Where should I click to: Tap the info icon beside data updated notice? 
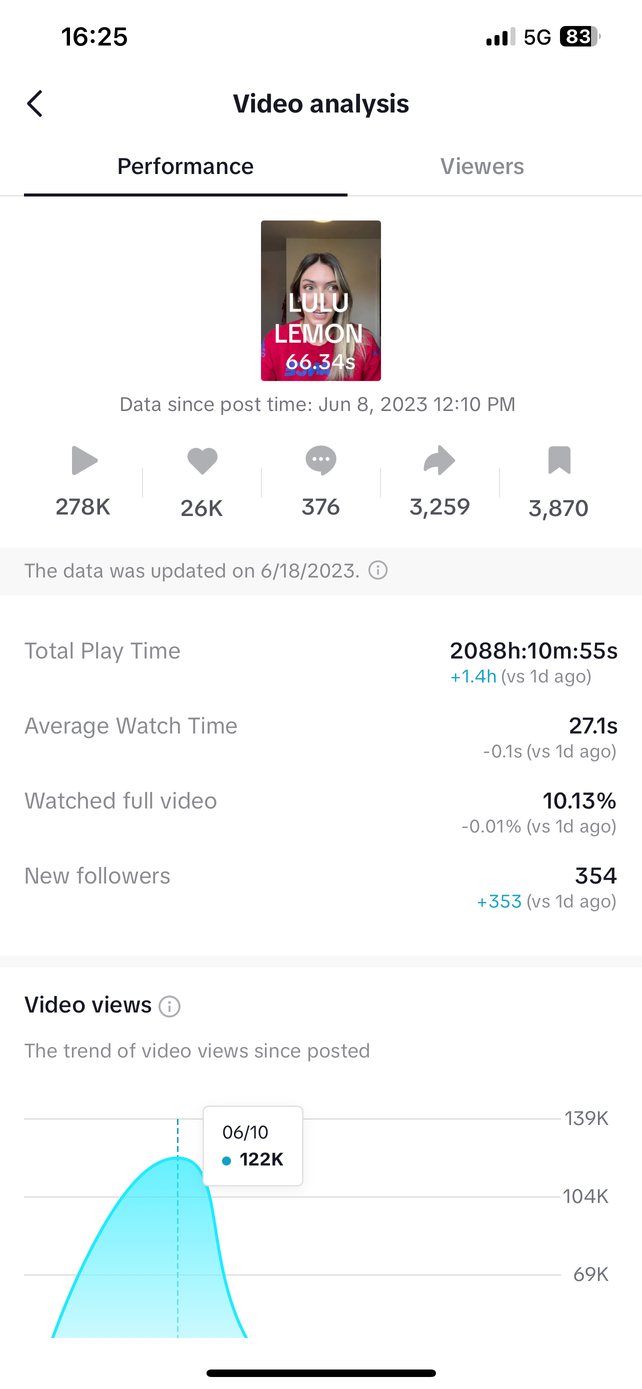(x=378, y=571)
